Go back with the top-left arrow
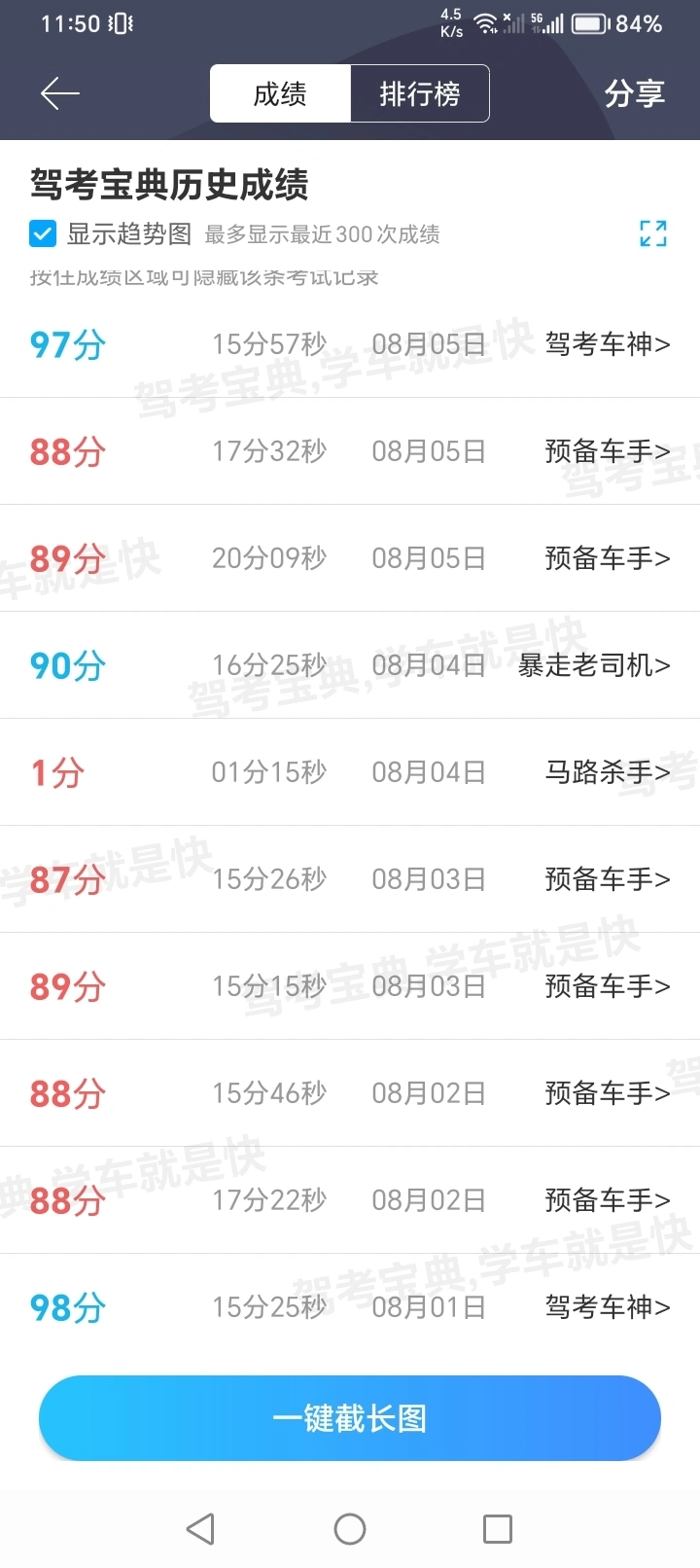The image size is (700, 1568). (59, 93)
